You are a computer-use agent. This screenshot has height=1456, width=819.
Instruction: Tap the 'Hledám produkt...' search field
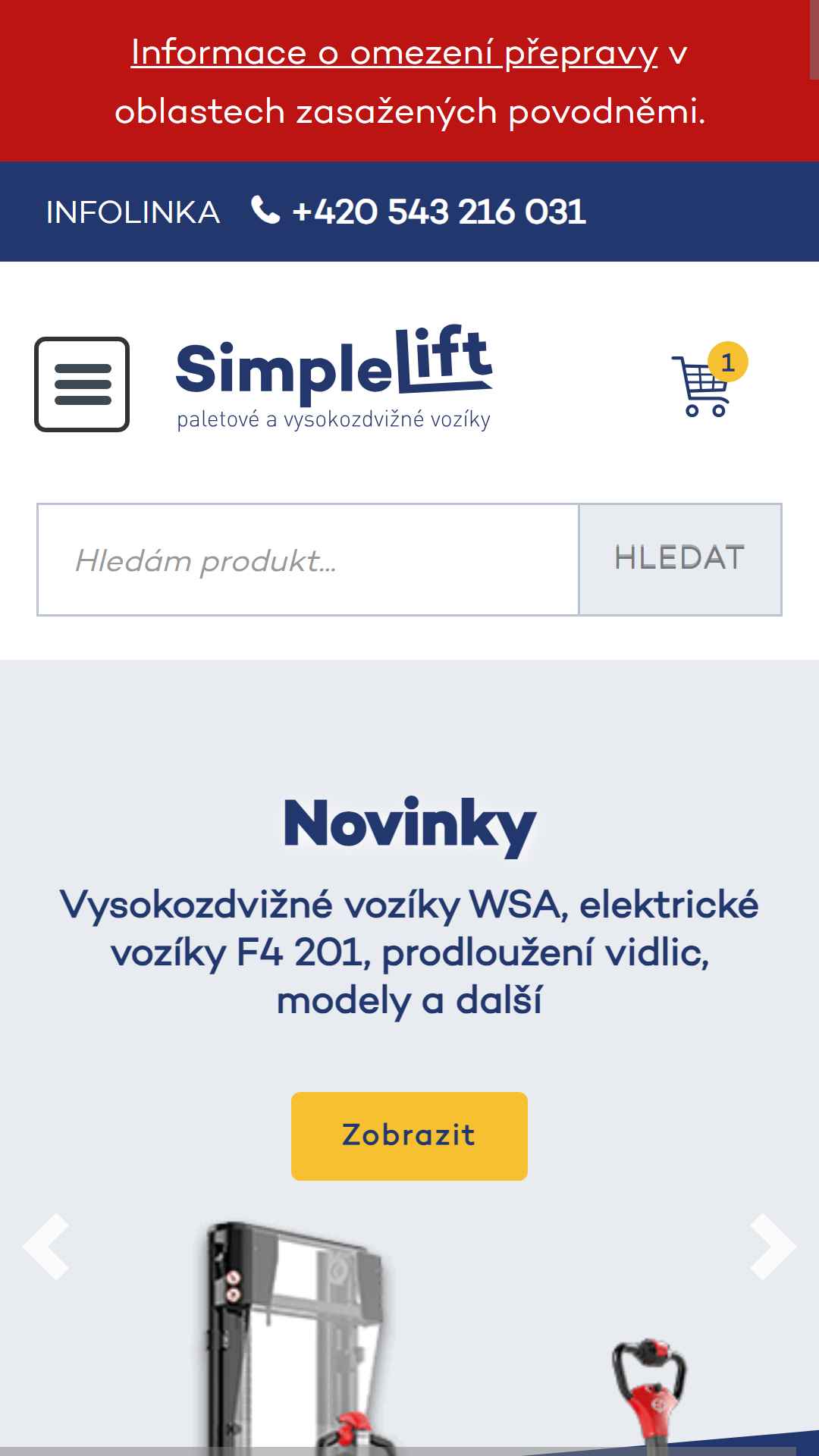308,560
